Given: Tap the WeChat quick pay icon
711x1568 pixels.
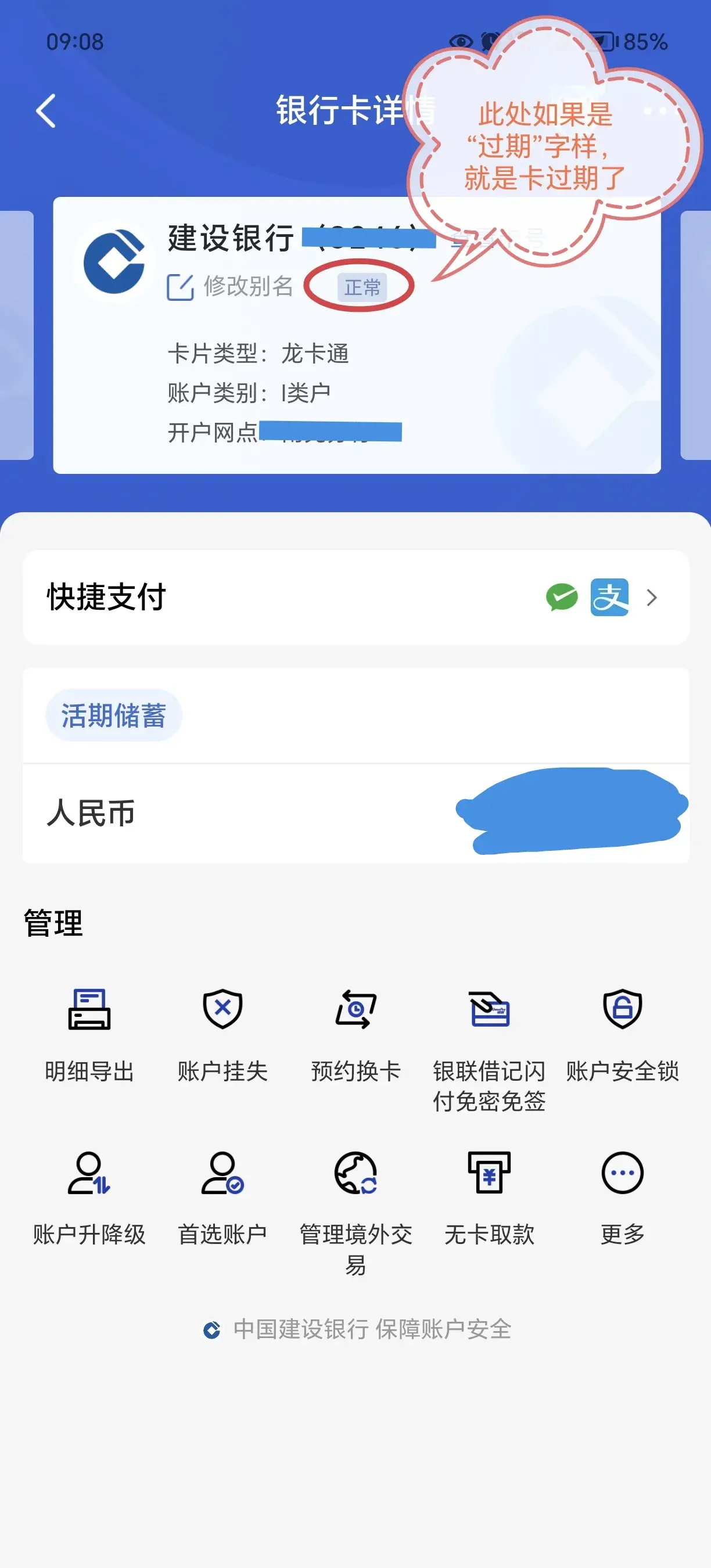Looking at the screenshot, I should [561, 598].
